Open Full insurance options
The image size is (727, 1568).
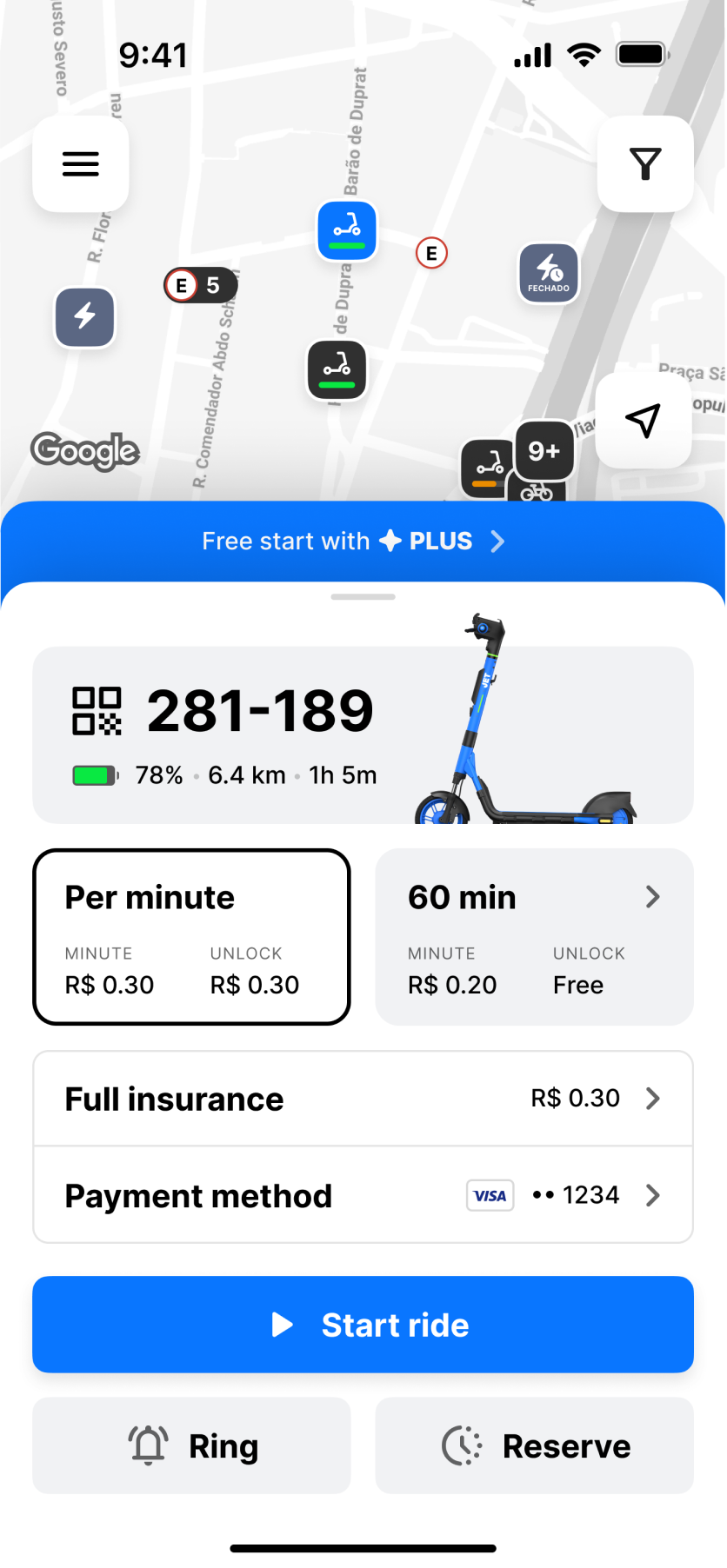363,1099
